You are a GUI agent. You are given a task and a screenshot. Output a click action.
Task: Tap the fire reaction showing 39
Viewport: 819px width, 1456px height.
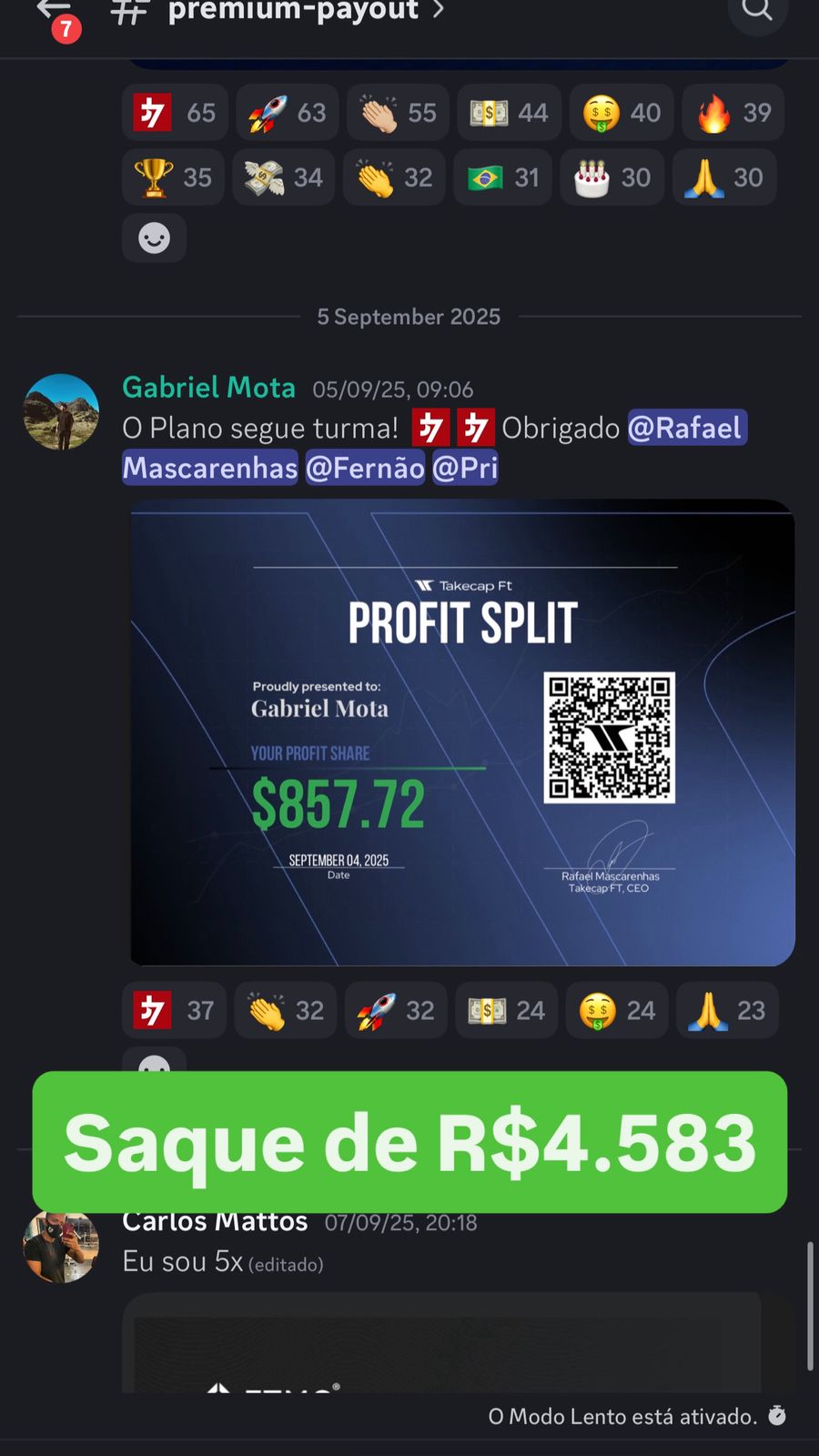click(733, 113)
